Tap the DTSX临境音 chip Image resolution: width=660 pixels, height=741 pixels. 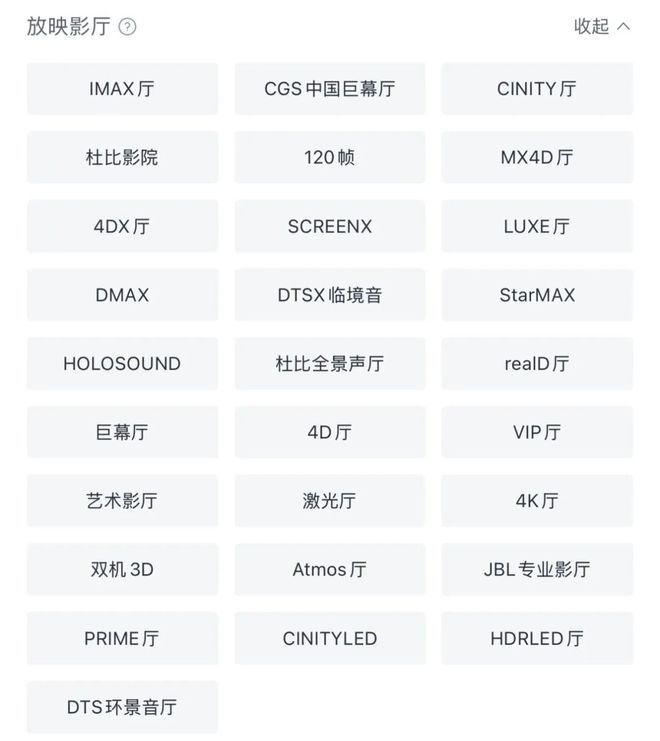[x=330, y=295]
